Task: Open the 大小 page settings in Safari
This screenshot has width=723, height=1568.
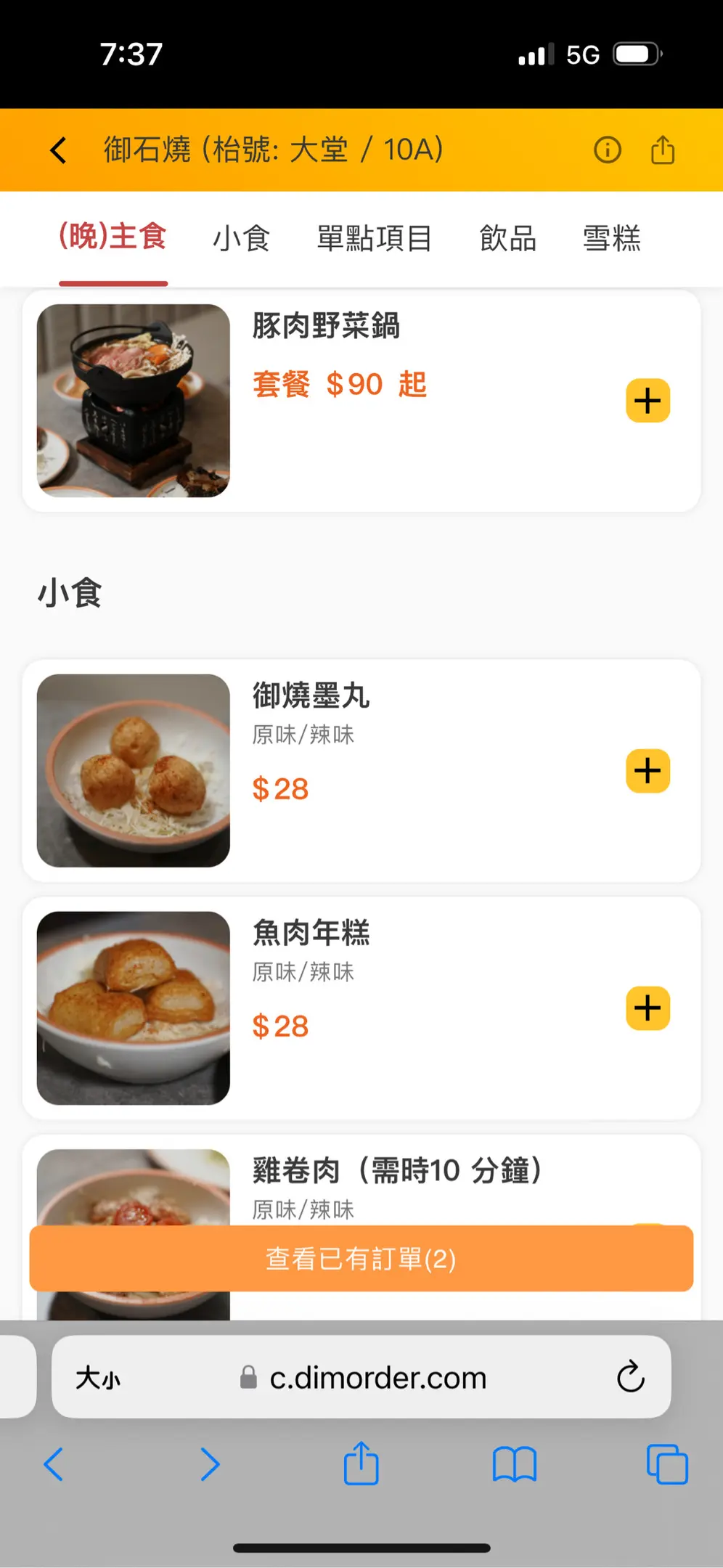Action: pyautogui.click(x=98, y=1377)
